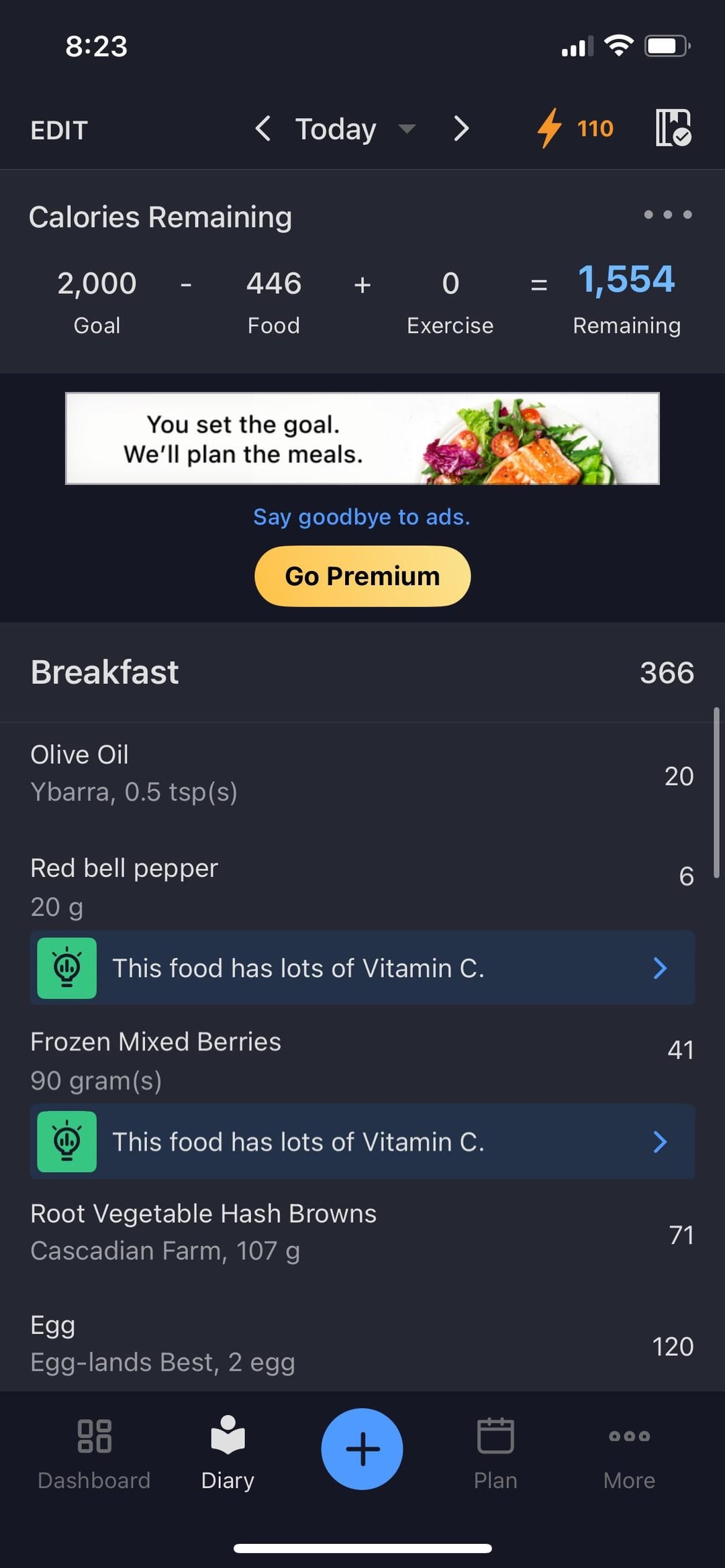Screen dimensions: 725x1568
Task: View Vitamin C insight for Red bell pepper
Action: point(362,968)
